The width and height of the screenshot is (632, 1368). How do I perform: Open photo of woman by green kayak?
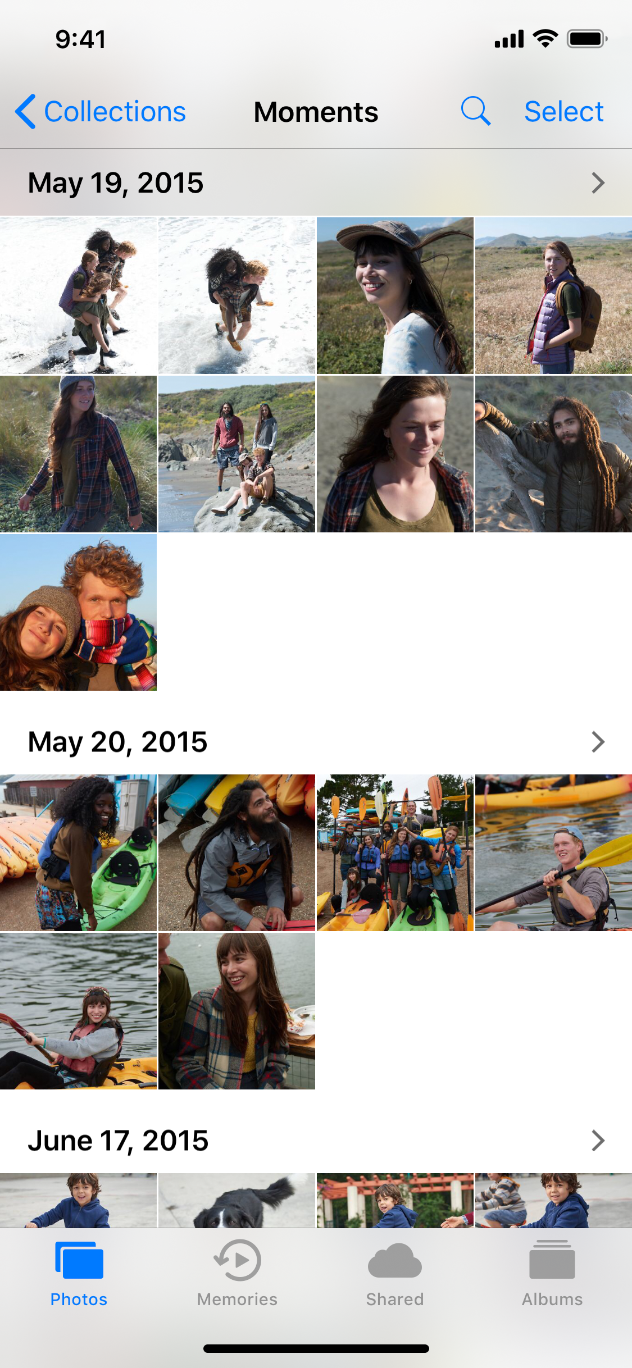pyautogui.click(x=78, y=852)
